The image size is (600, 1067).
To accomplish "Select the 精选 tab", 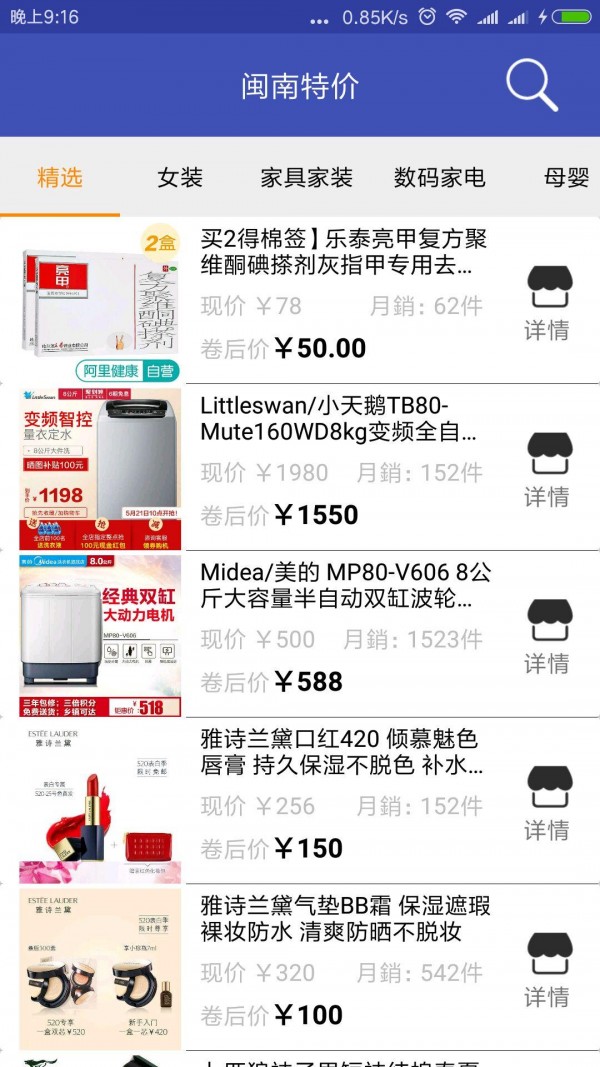I will coord(60,178).
